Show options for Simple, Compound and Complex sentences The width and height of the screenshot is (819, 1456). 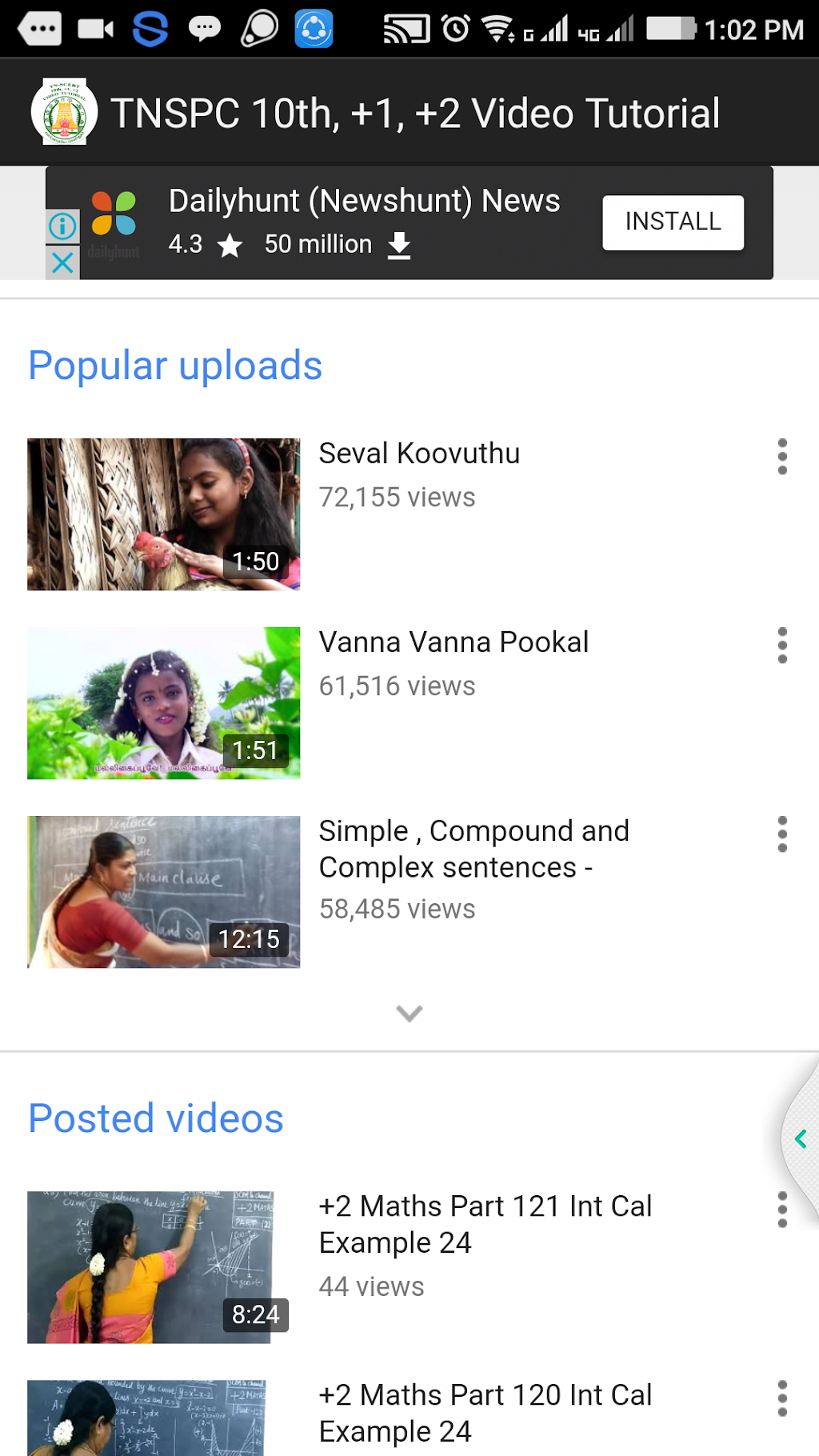(782, 834)
